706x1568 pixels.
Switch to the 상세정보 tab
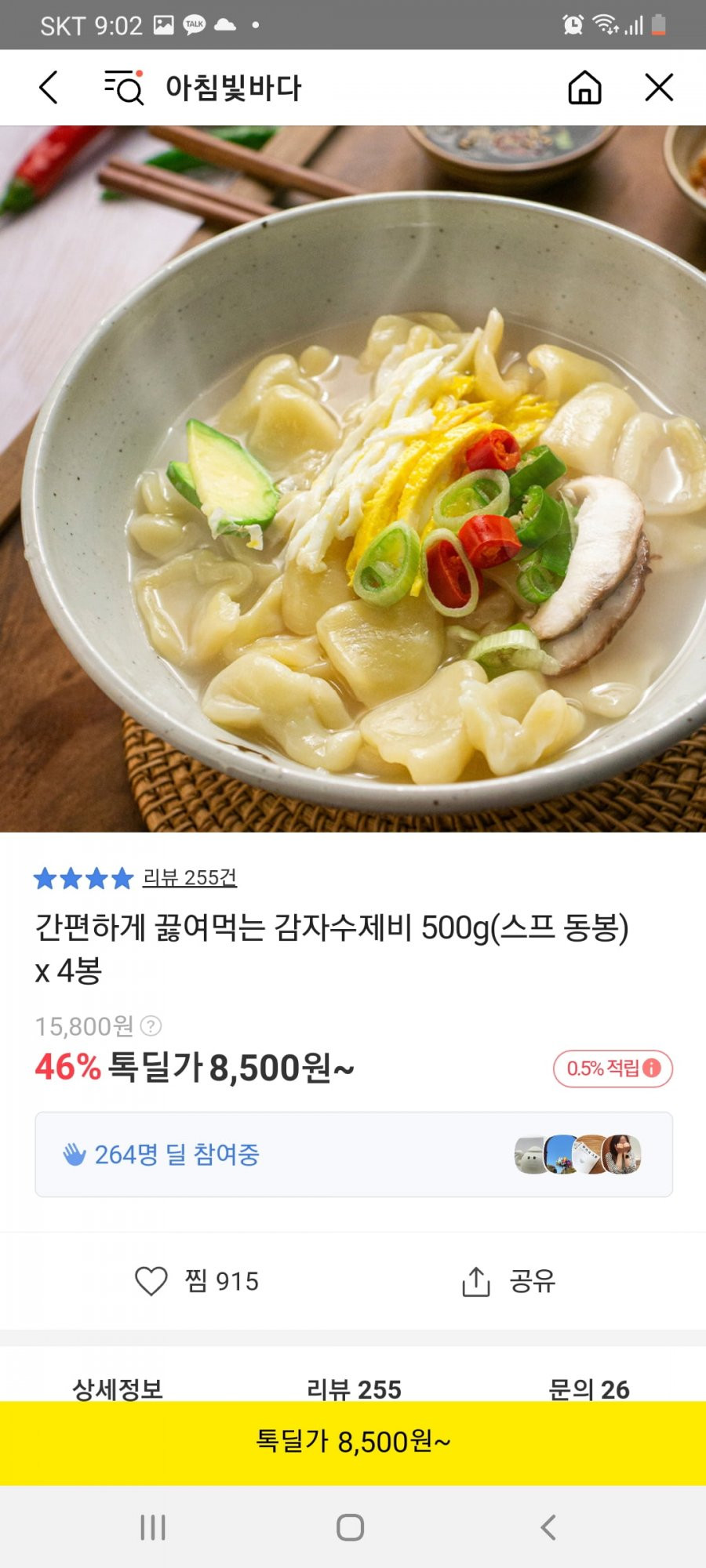(x=118, y=1388)
